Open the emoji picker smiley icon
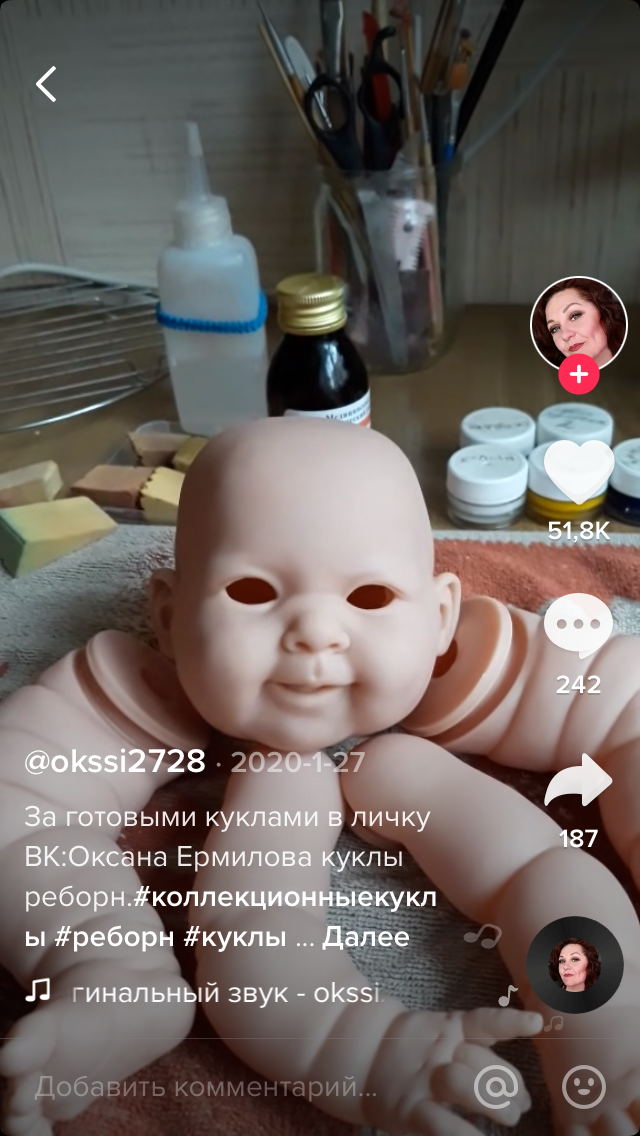Viewport: 640px width, 1136px height. [584, 1087]
